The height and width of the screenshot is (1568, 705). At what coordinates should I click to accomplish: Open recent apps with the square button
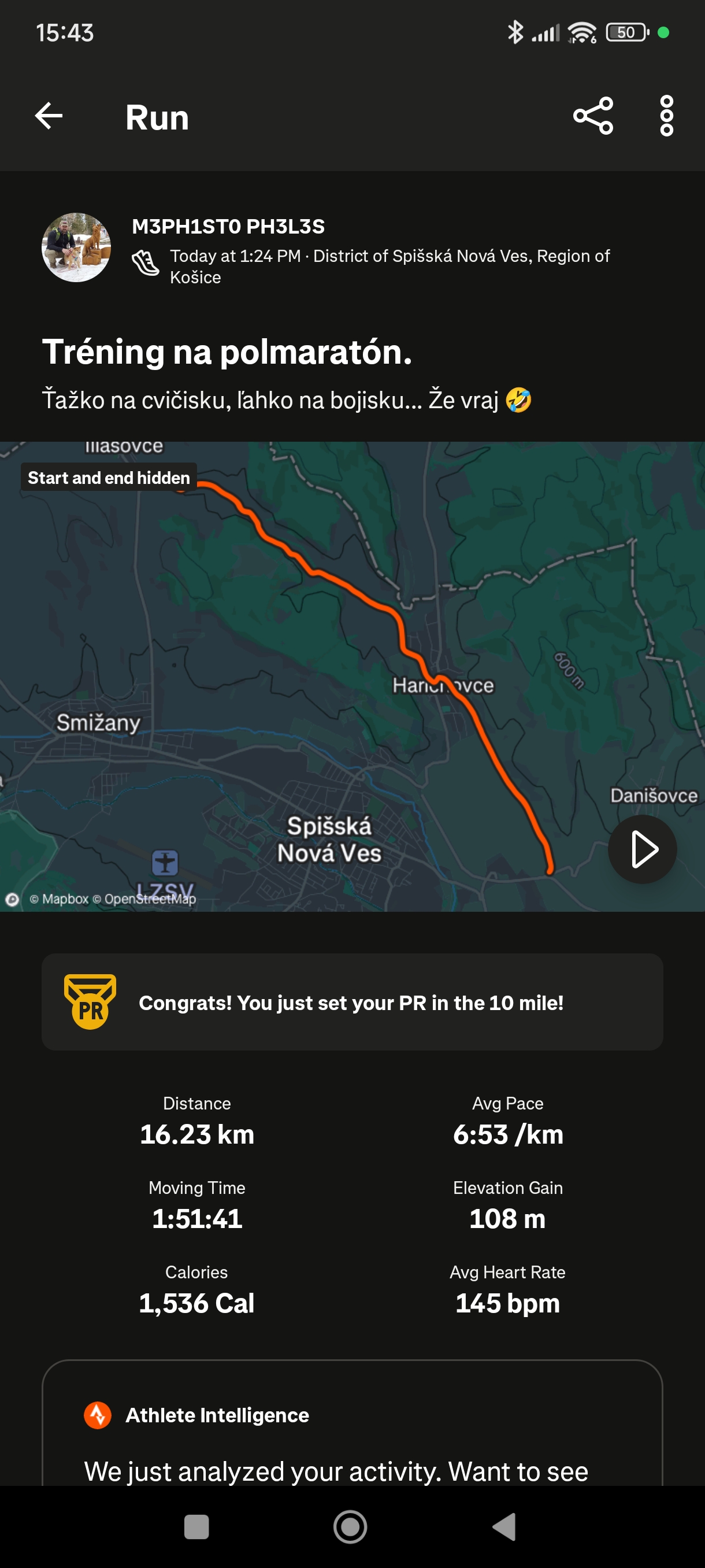point(196,1526)
